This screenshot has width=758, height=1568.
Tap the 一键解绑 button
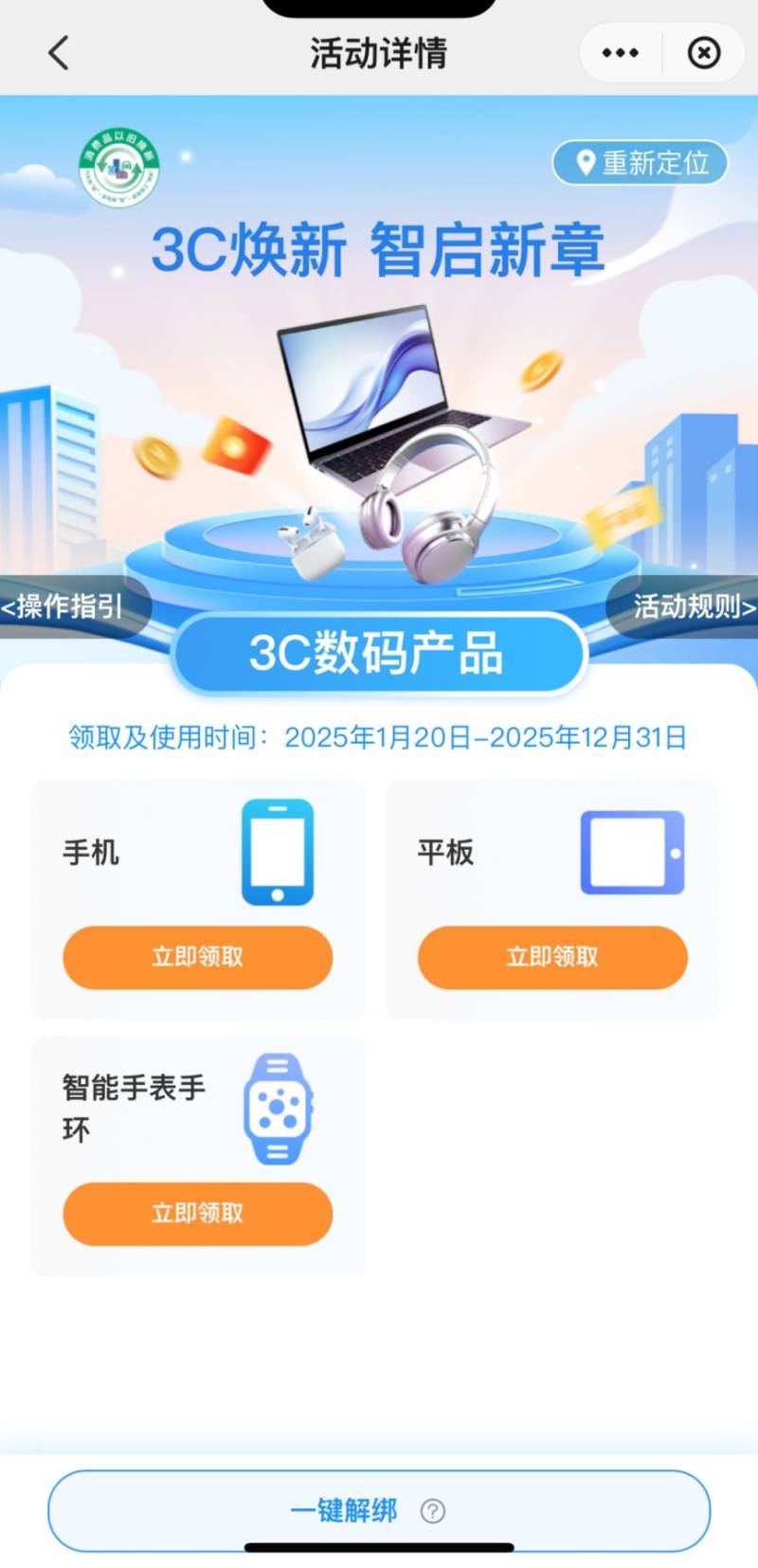pyautogui.click(x=343, y=1510)
